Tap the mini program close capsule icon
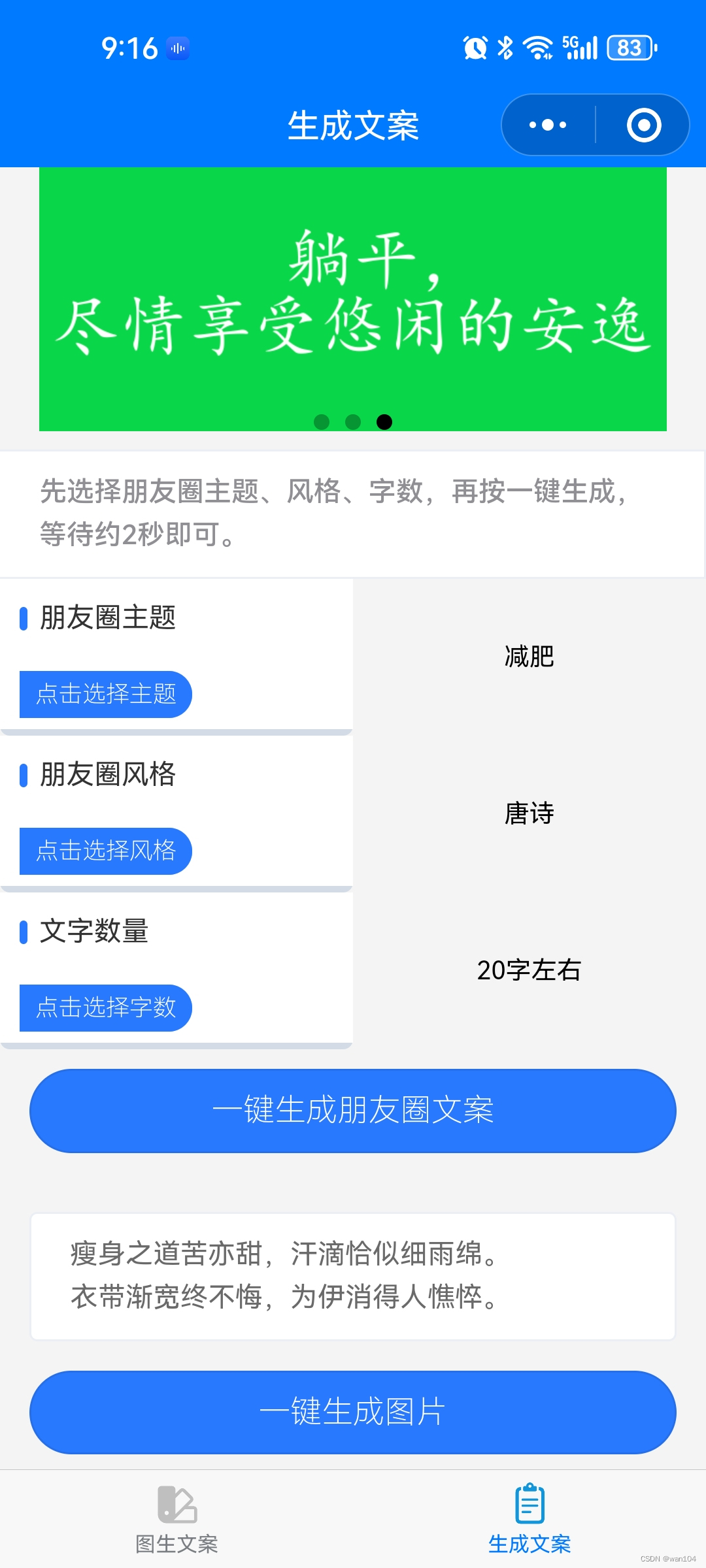 click(641, 124)
